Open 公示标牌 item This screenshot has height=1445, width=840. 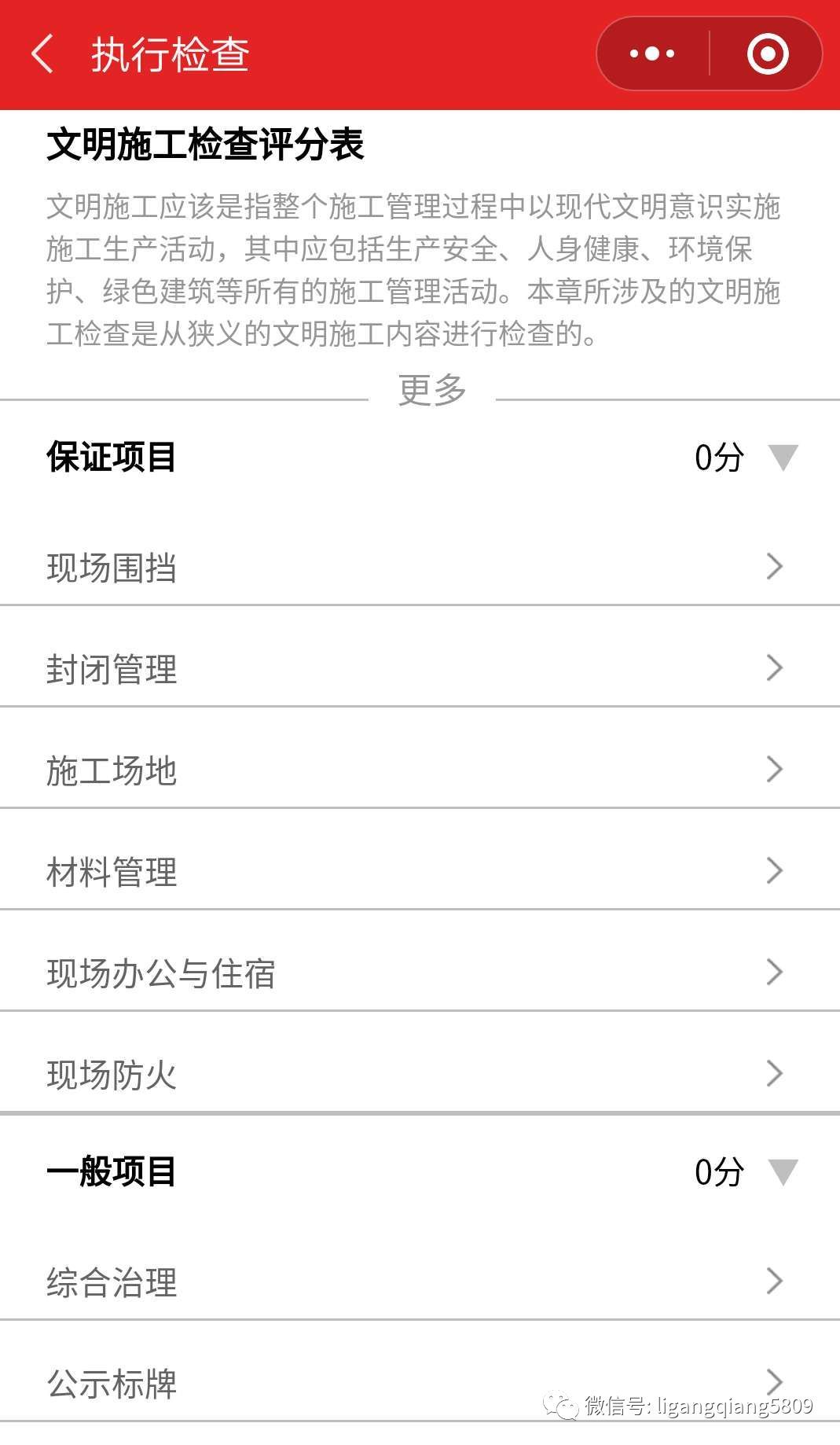[420, 1383]
